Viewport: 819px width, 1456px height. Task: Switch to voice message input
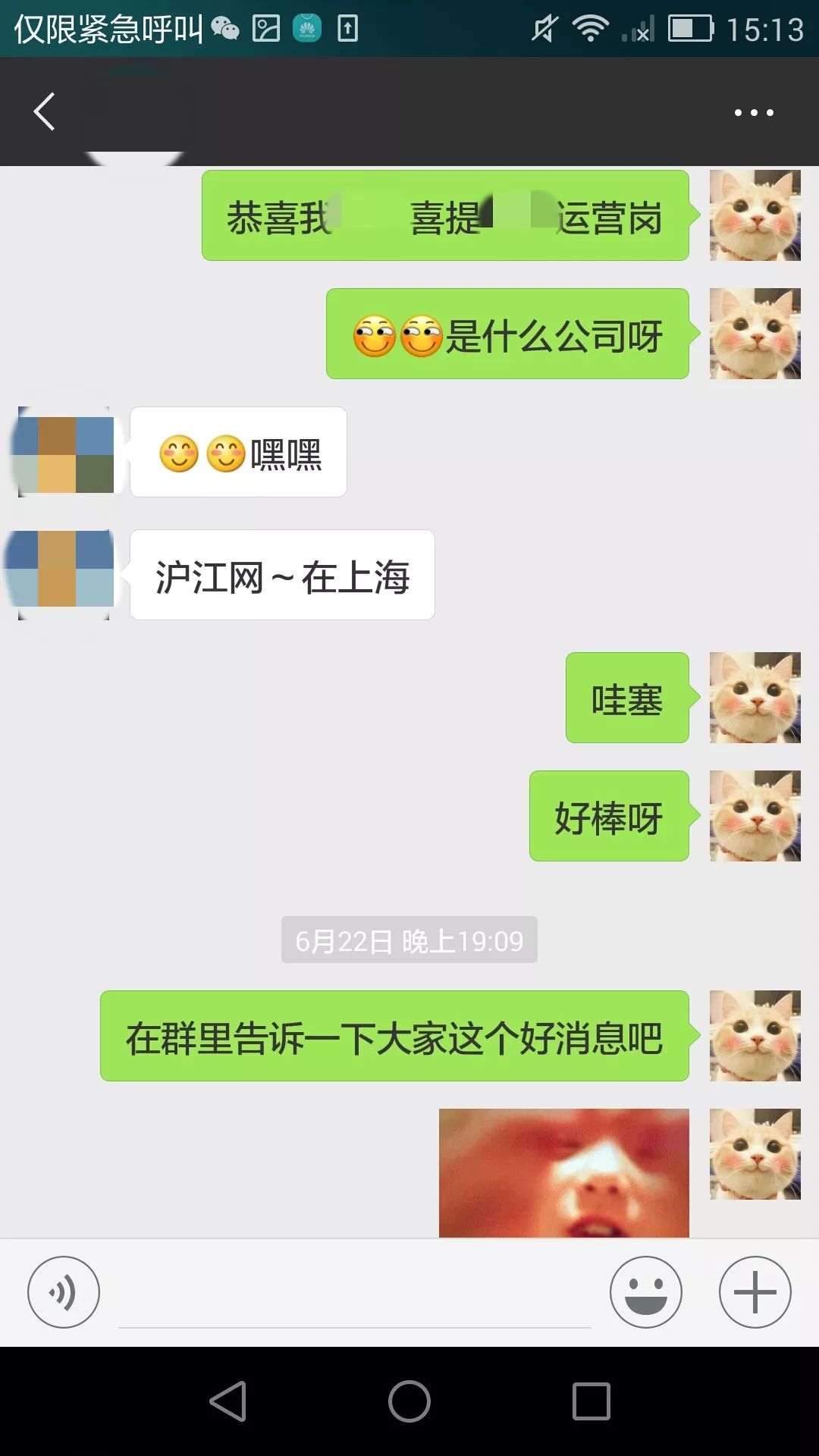pyautogui.click(x=63, y=1292)
